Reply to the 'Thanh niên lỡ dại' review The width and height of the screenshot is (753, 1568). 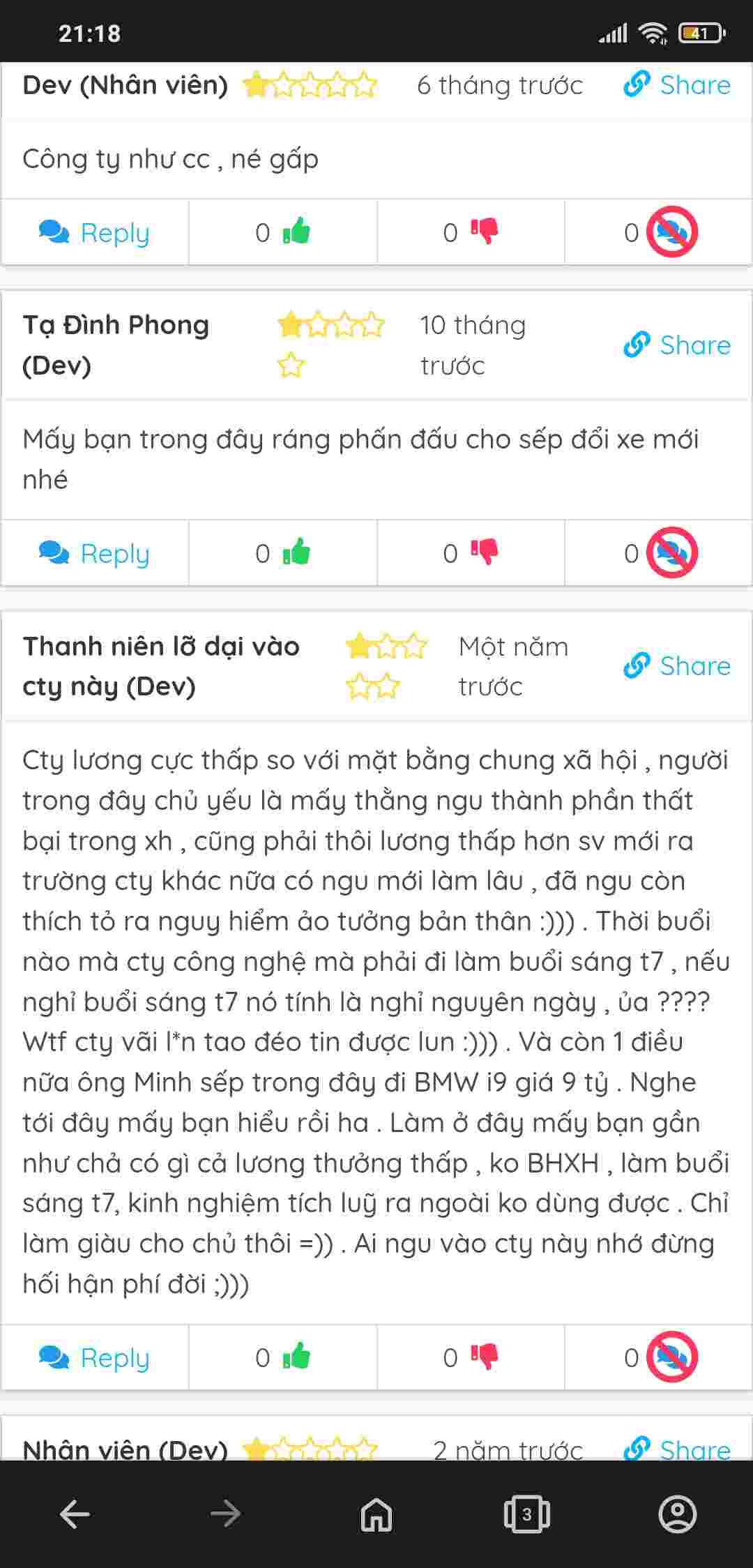coord(95,1358)
